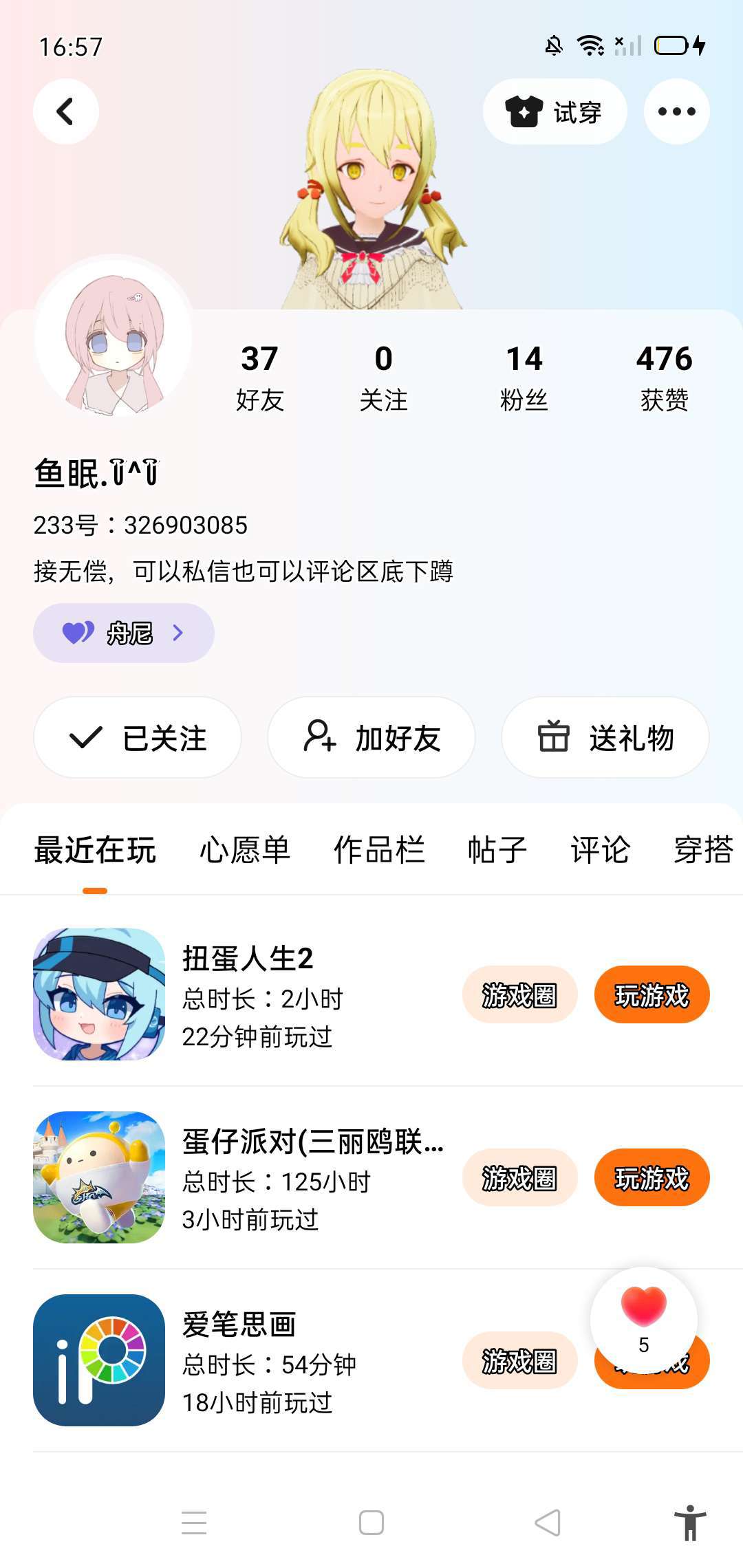Select the 帖子 tab

tap(497, 850)
